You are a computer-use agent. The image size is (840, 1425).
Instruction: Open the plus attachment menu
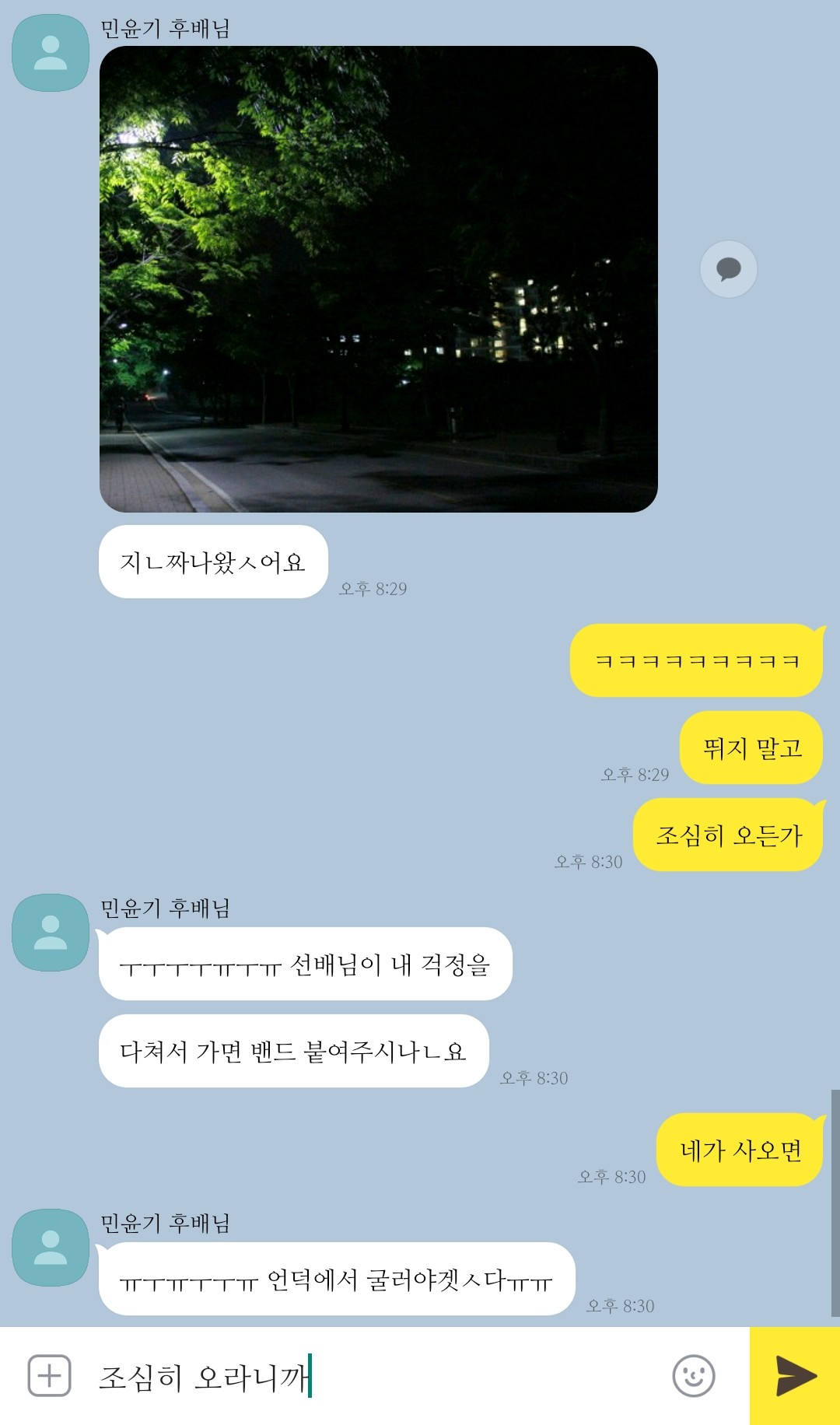coord(50,1376)
